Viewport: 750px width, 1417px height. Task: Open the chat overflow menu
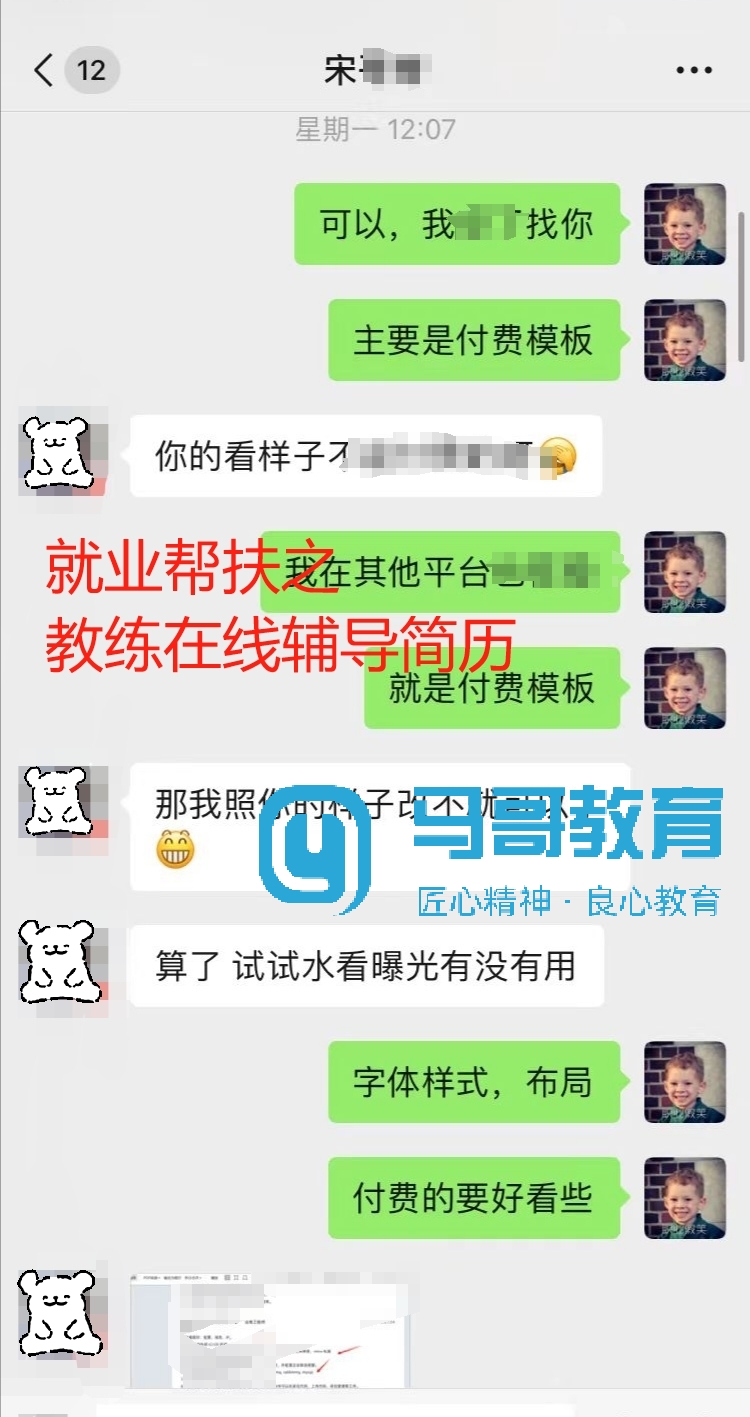point(693,71)
